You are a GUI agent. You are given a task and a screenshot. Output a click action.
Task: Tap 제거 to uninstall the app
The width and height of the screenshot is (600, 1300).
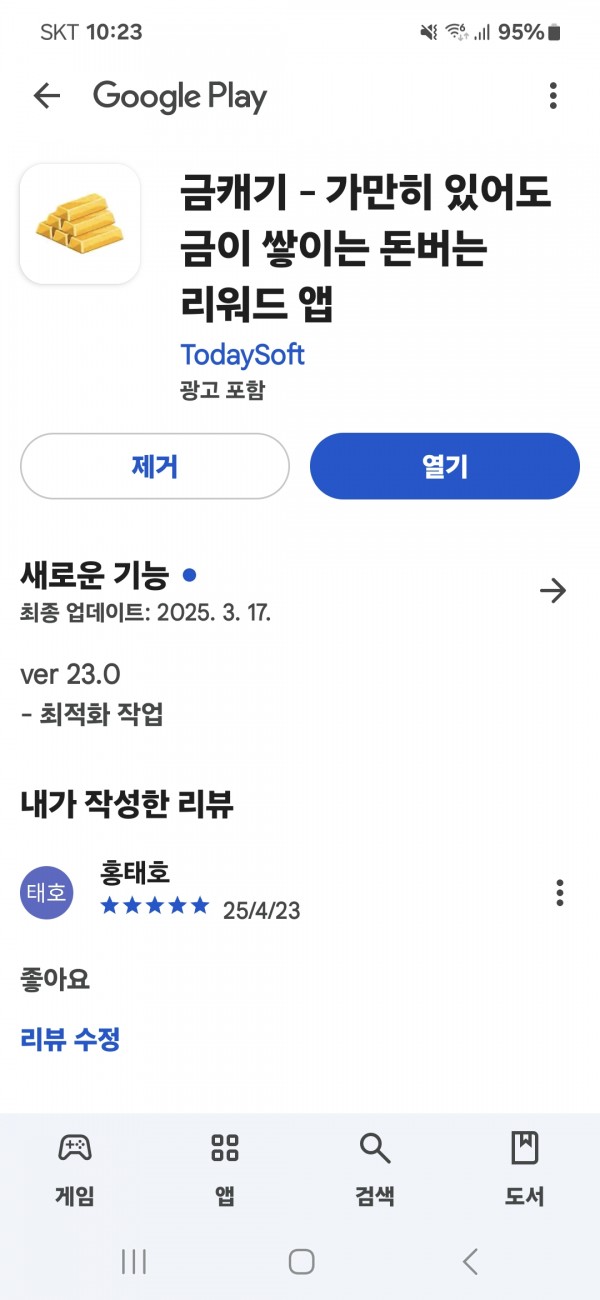(155, 466)
